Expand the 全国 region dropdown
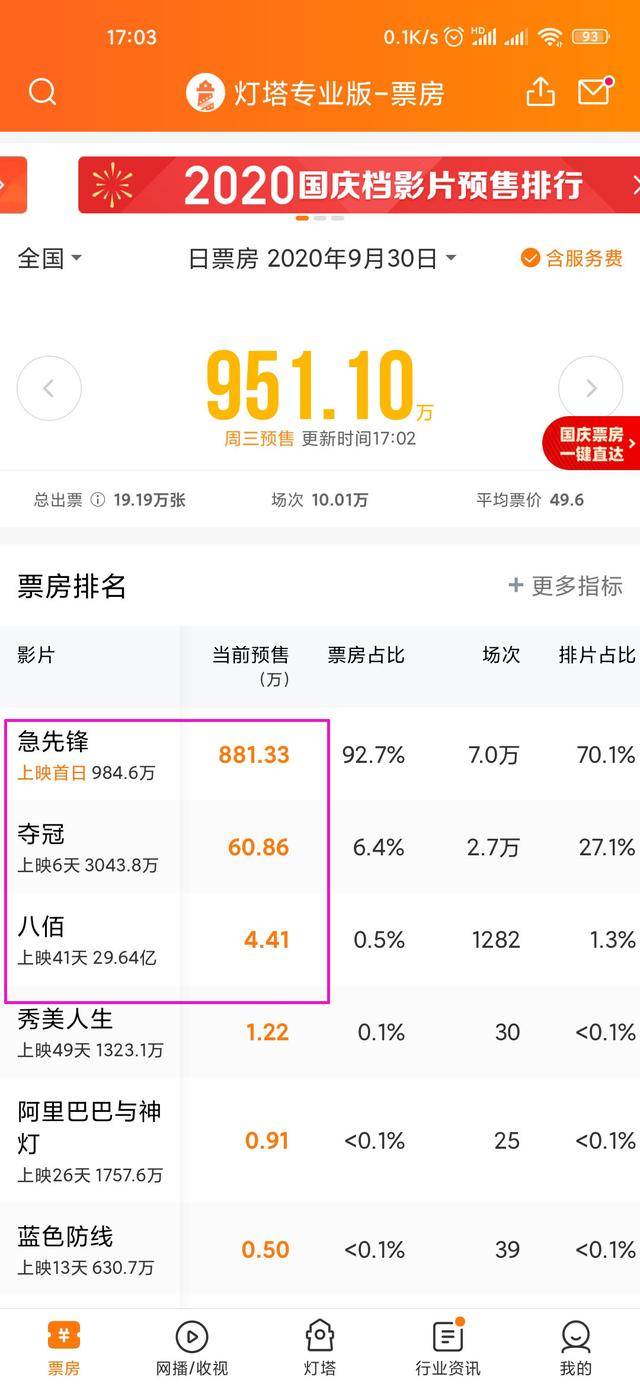Screen dimensions: 640x1387 pos(50,258)
